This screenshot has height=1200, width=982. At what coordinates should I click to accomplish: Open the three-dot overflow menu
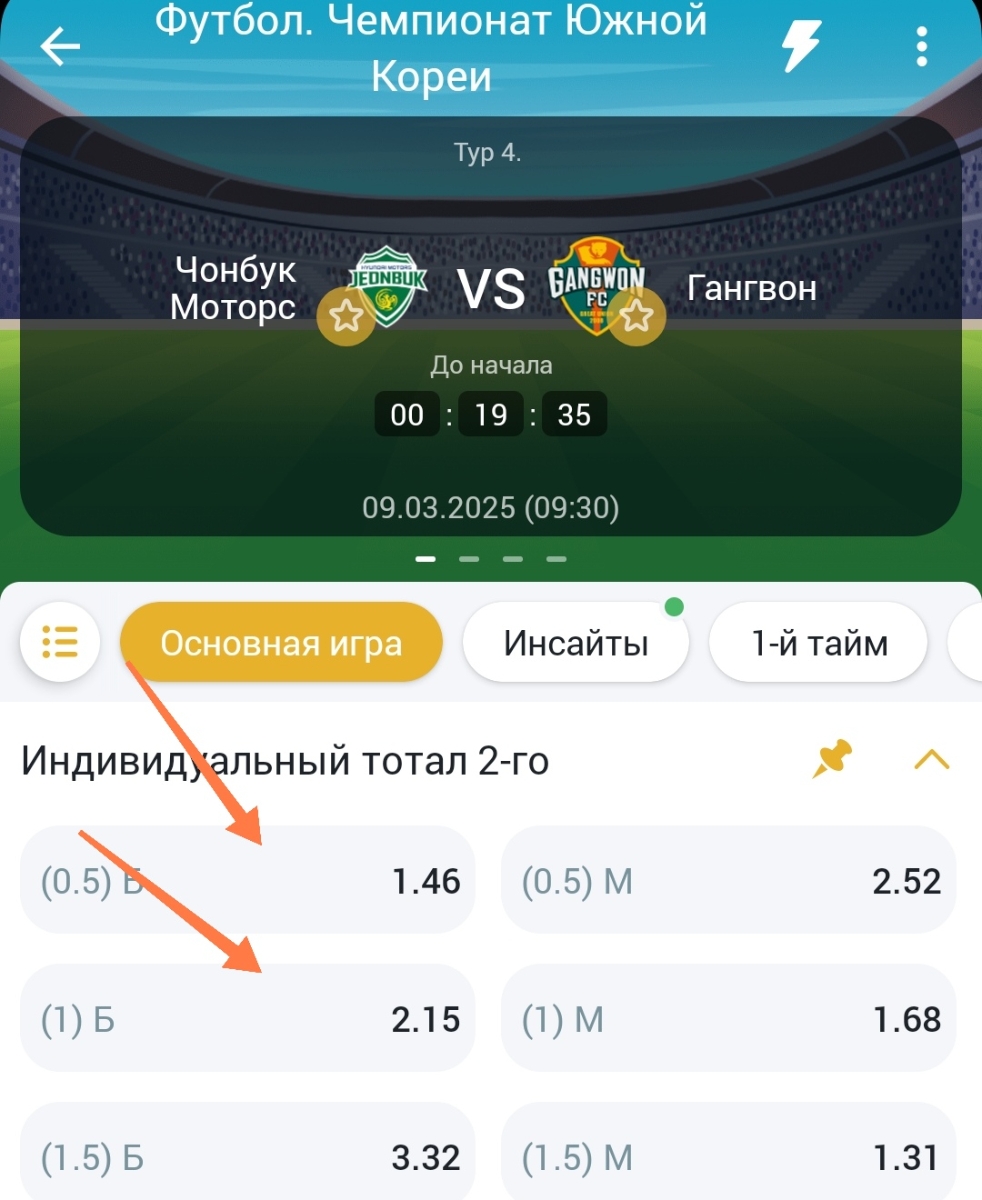[921, 46]
